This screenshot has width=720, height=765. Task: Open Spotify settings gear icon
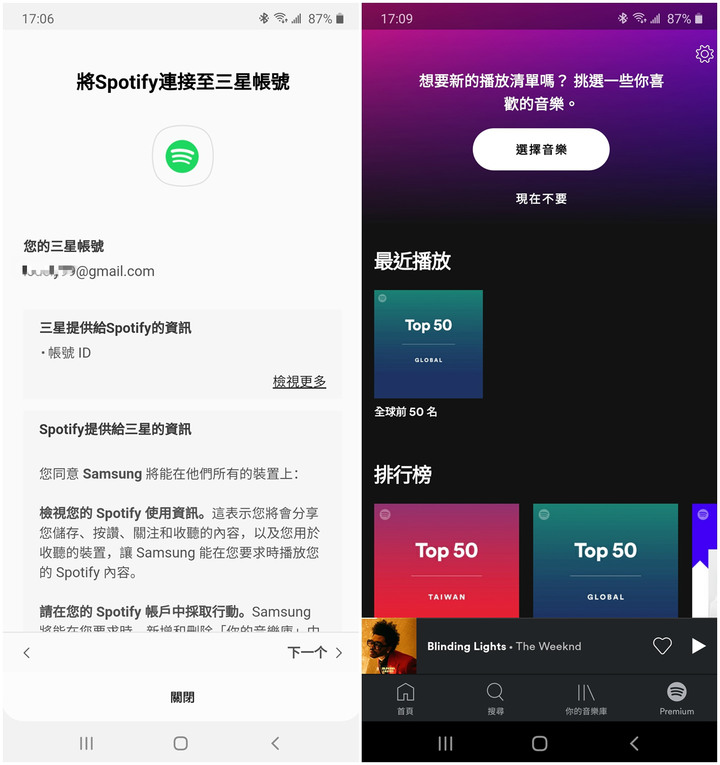click(x=704, y=54)
